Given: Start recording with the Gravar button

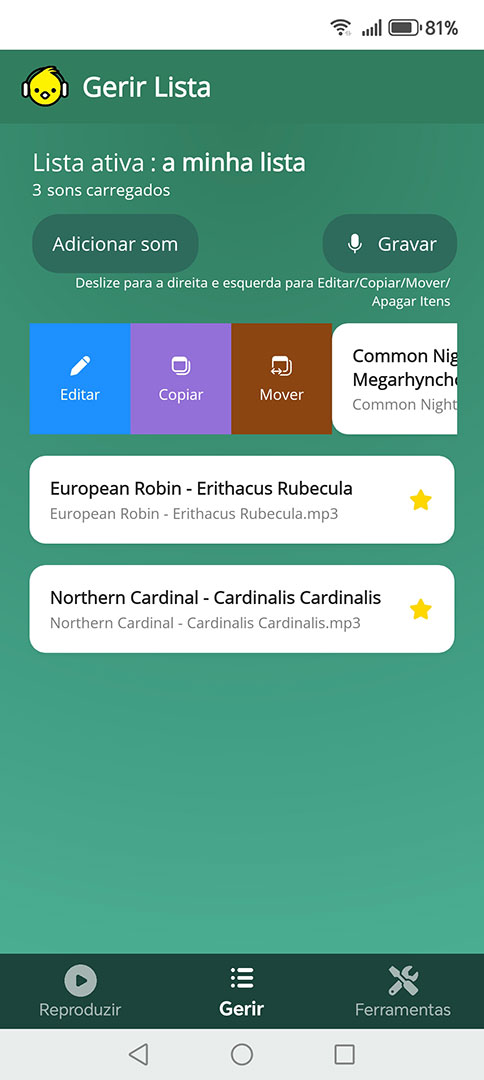Looking at the screenshot, I should (x=390, y=244).
